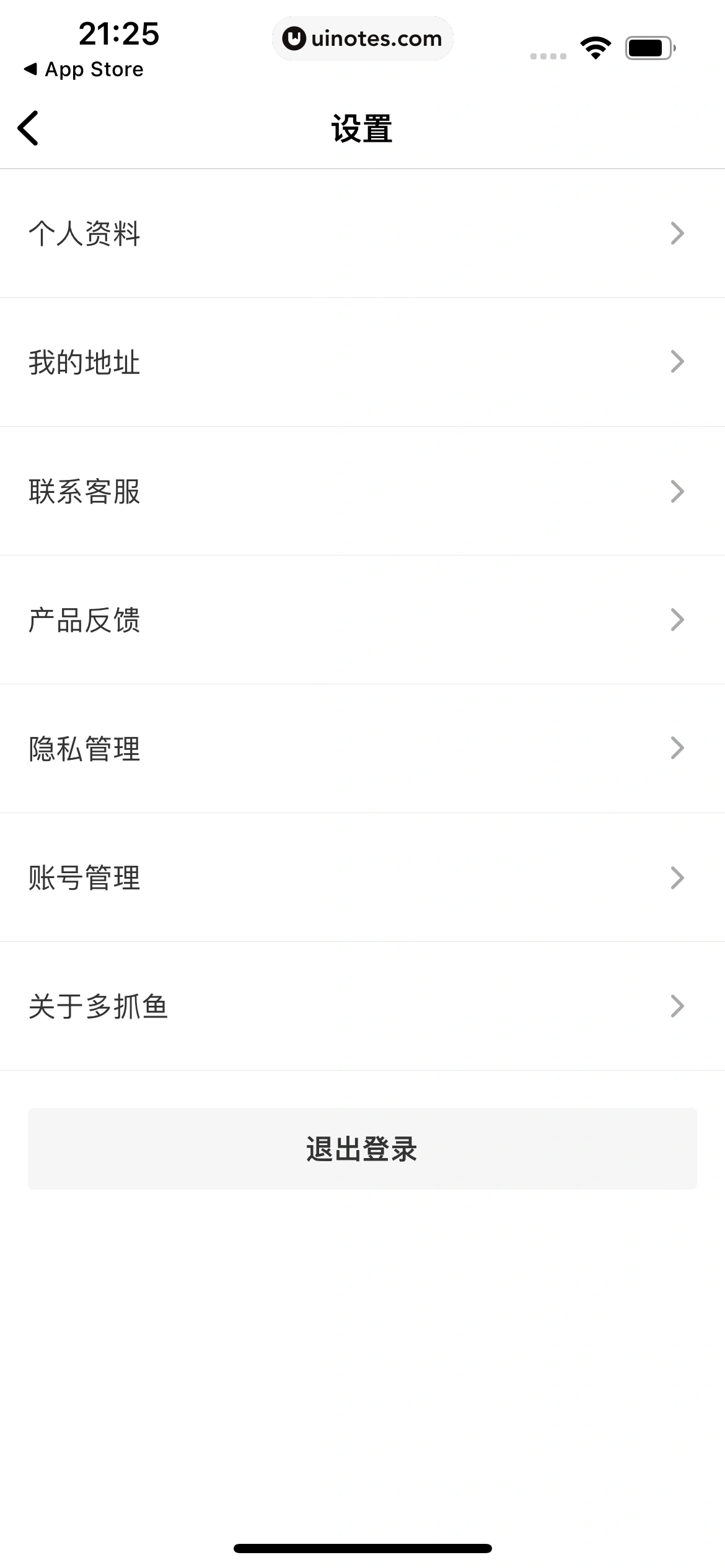The width and height of the screenshot is (725, 1568).
Task: Go back from the 设置 page
Action: coord(29,128)
